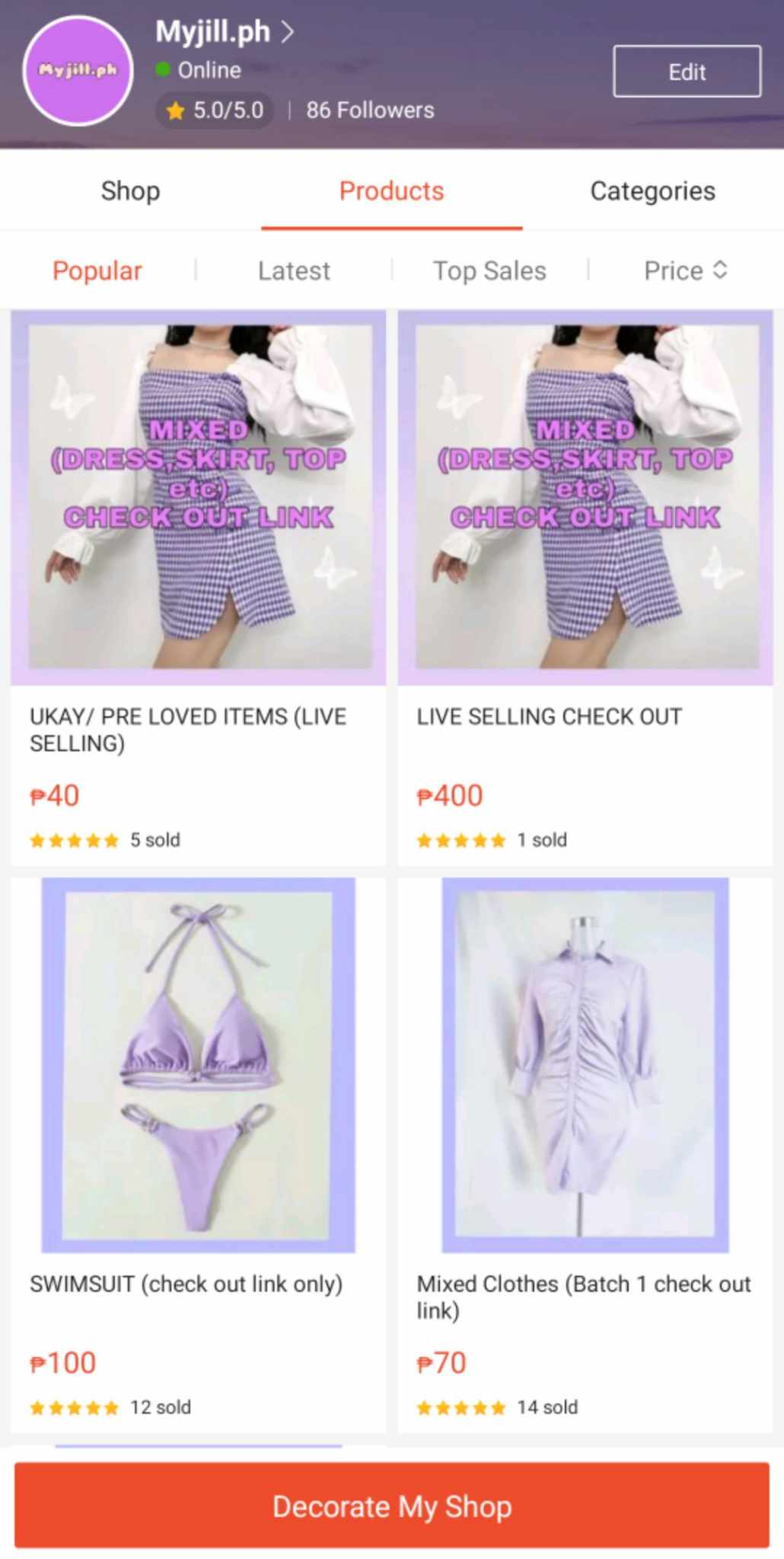Tap Decorate My Shop

pyautogui.click(x=391, y=1506)
